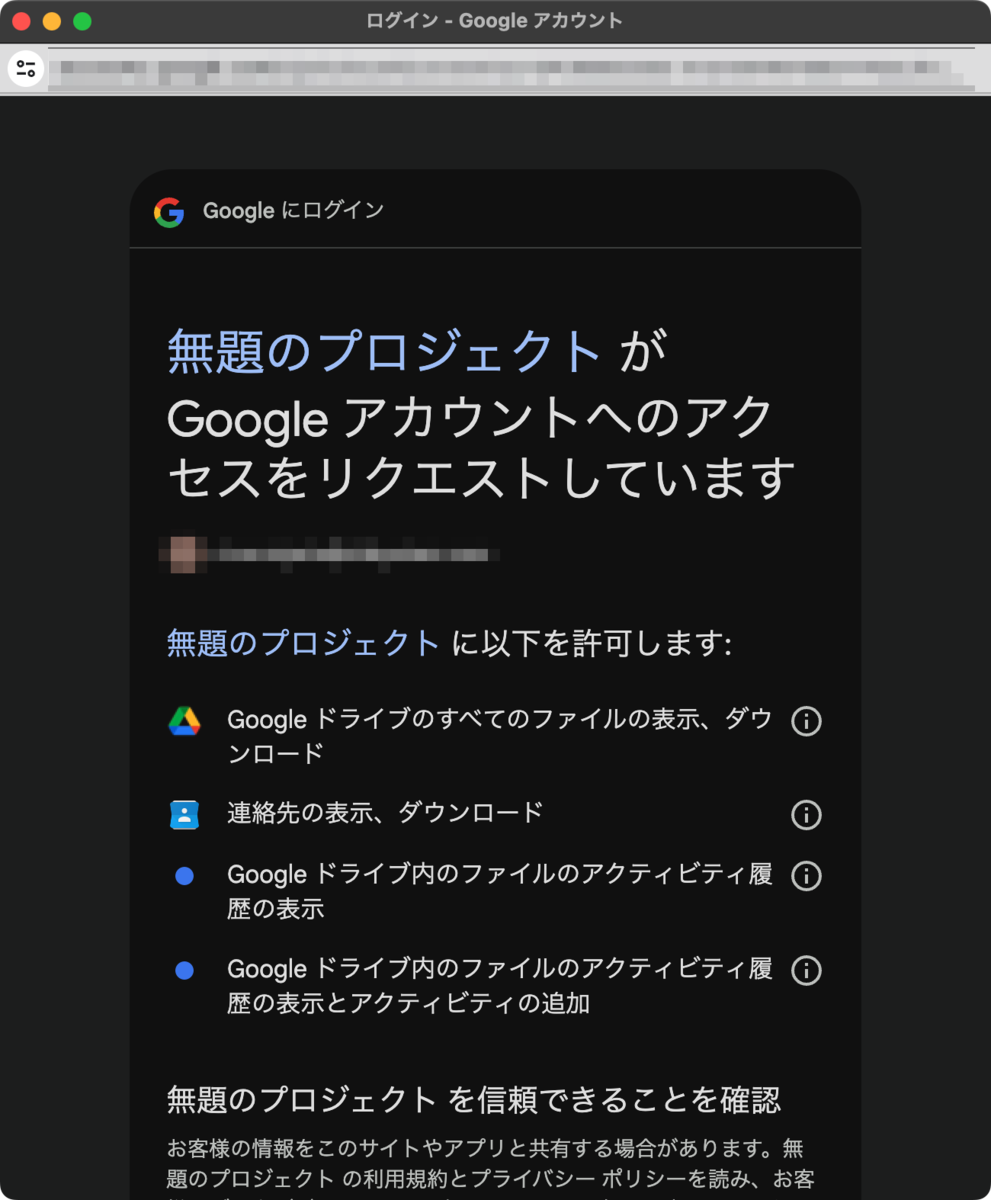Minimize the window with the yellow button
The height and width of the screenshot is (1200, 991).
(52, 21)
